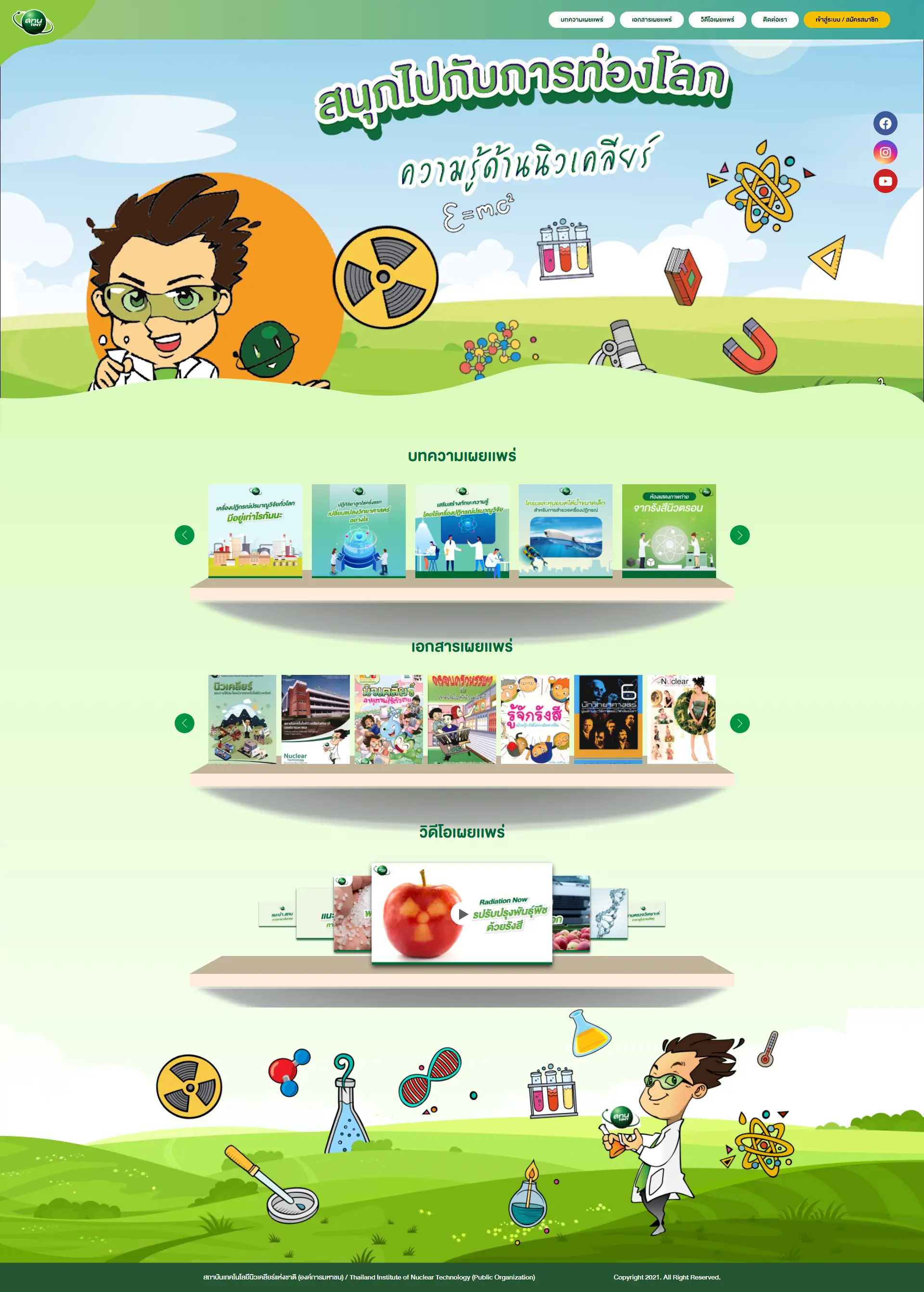Show next documents with the right arrow
Viewport: 924px width, 1292px height.
coord(739,724)
